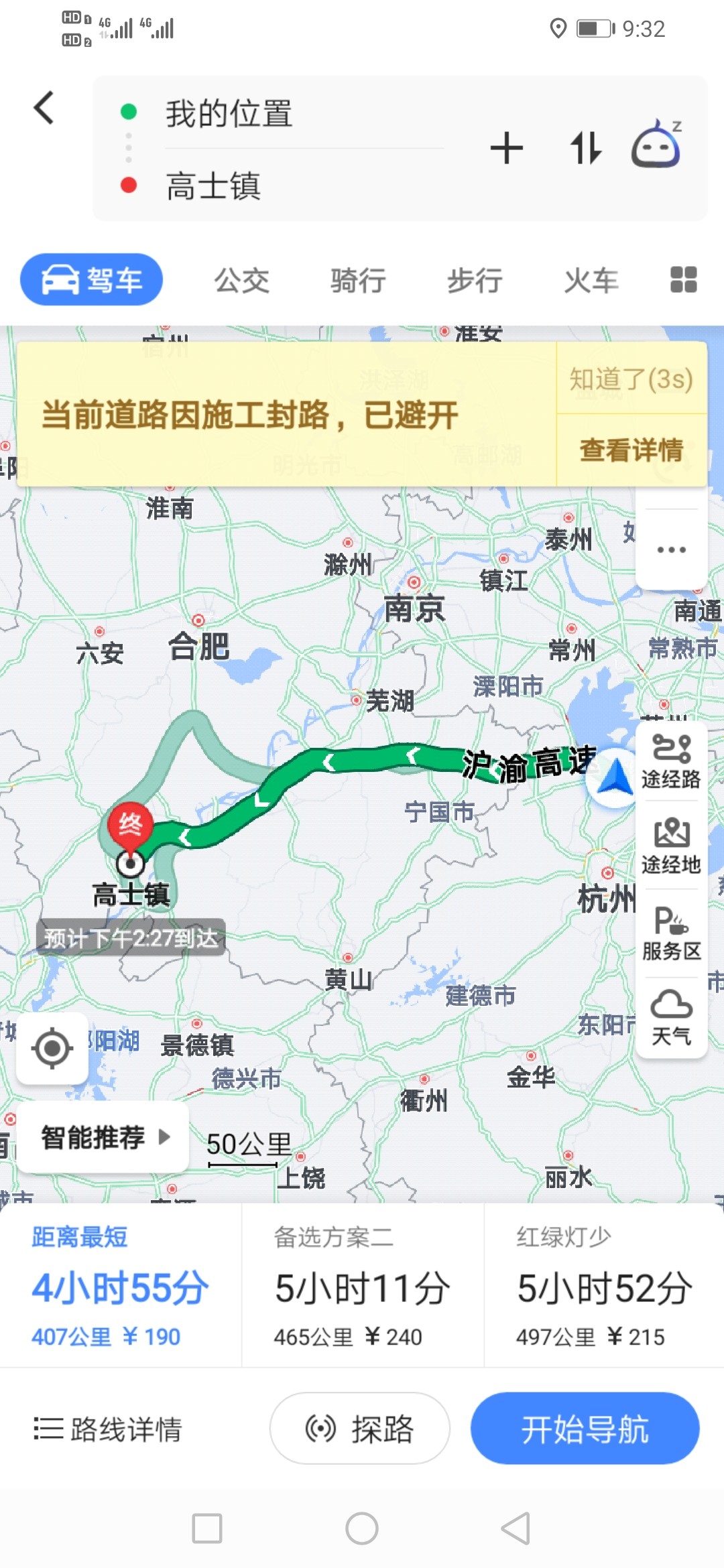The height and width of the screenshot is (1568, 724).
Task: Dismiss the road closure notice with 知道了
Action: click(631, 379)
